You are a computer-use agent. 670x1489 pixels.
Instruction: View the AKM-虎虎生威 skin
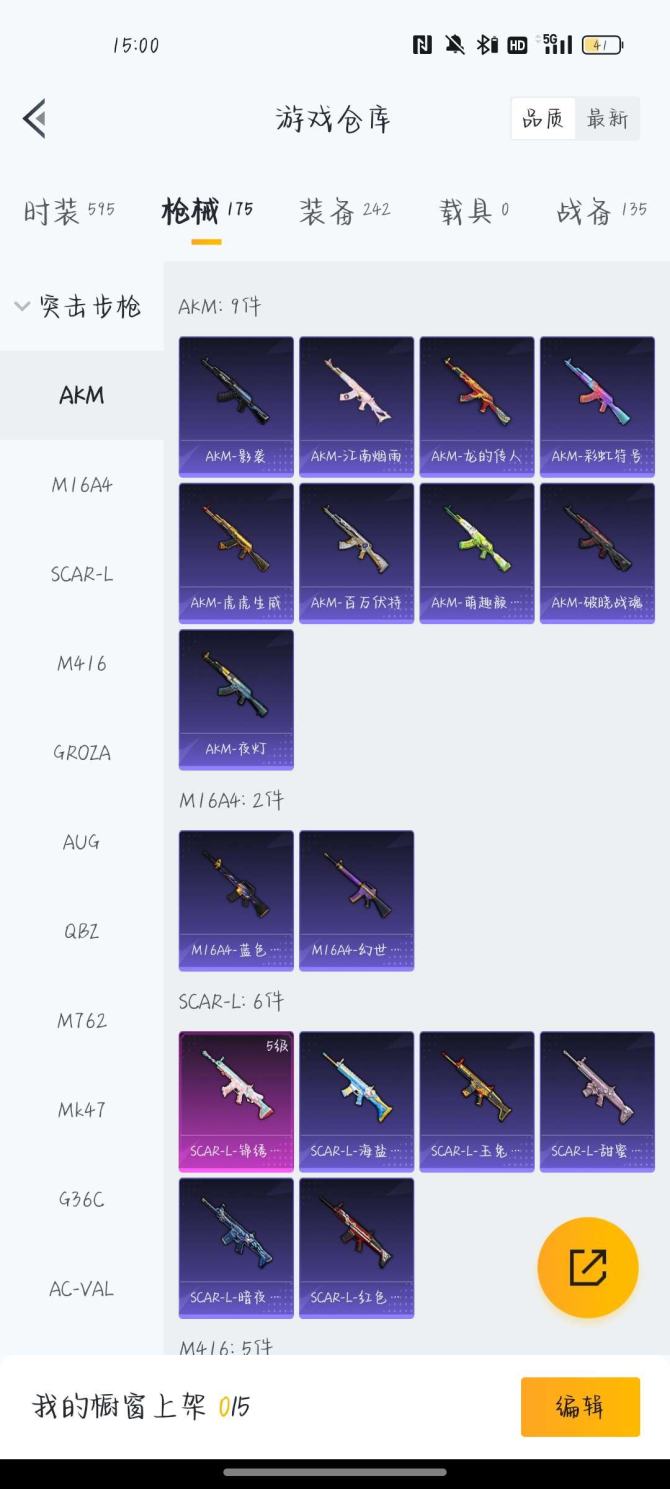pos(236,553)
